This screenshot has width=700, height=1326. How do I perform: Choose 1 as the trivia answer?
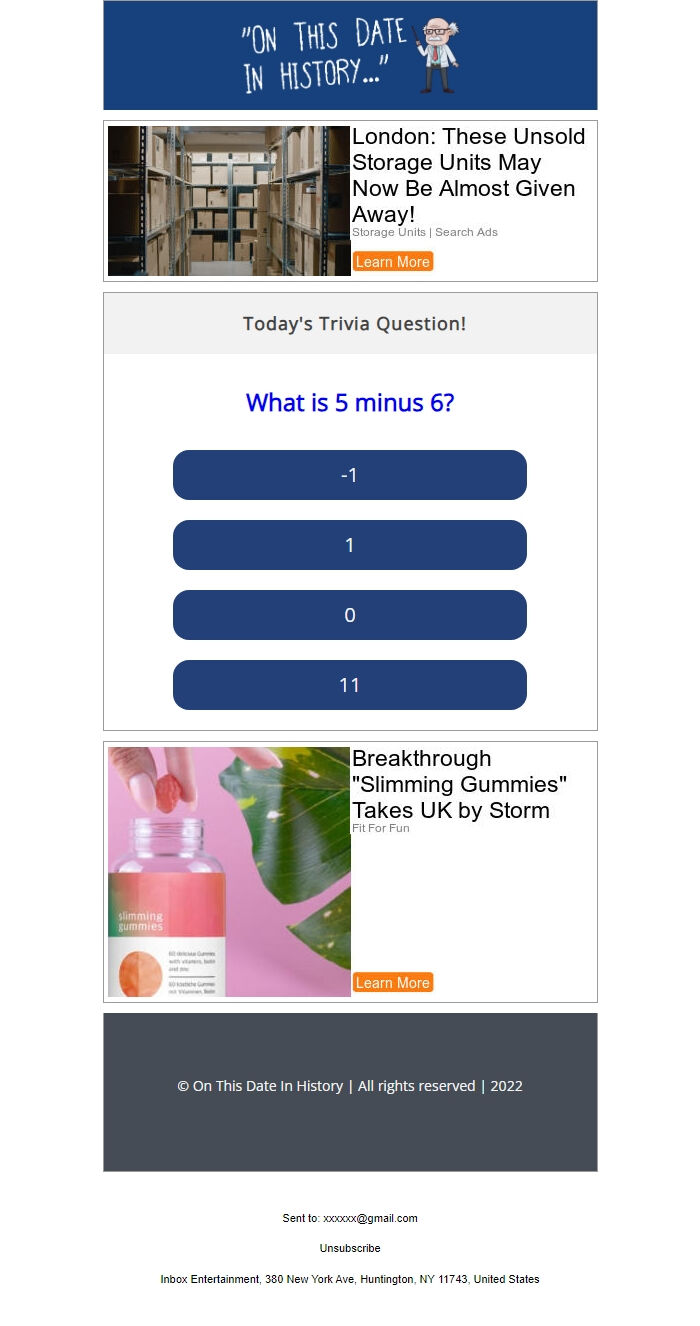(349, 545)
